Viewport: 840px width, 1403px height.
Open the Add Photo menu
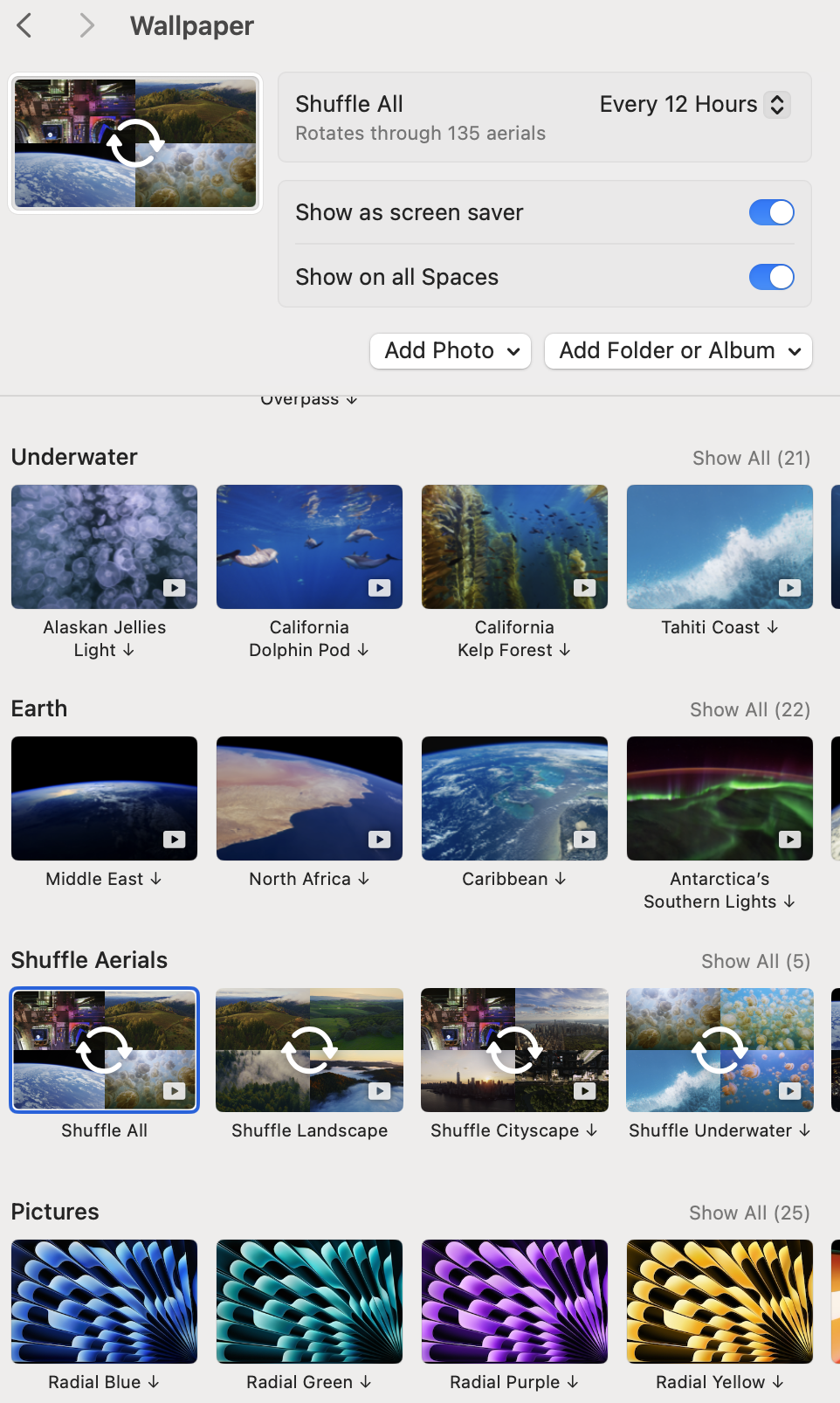tap(451, 351)
